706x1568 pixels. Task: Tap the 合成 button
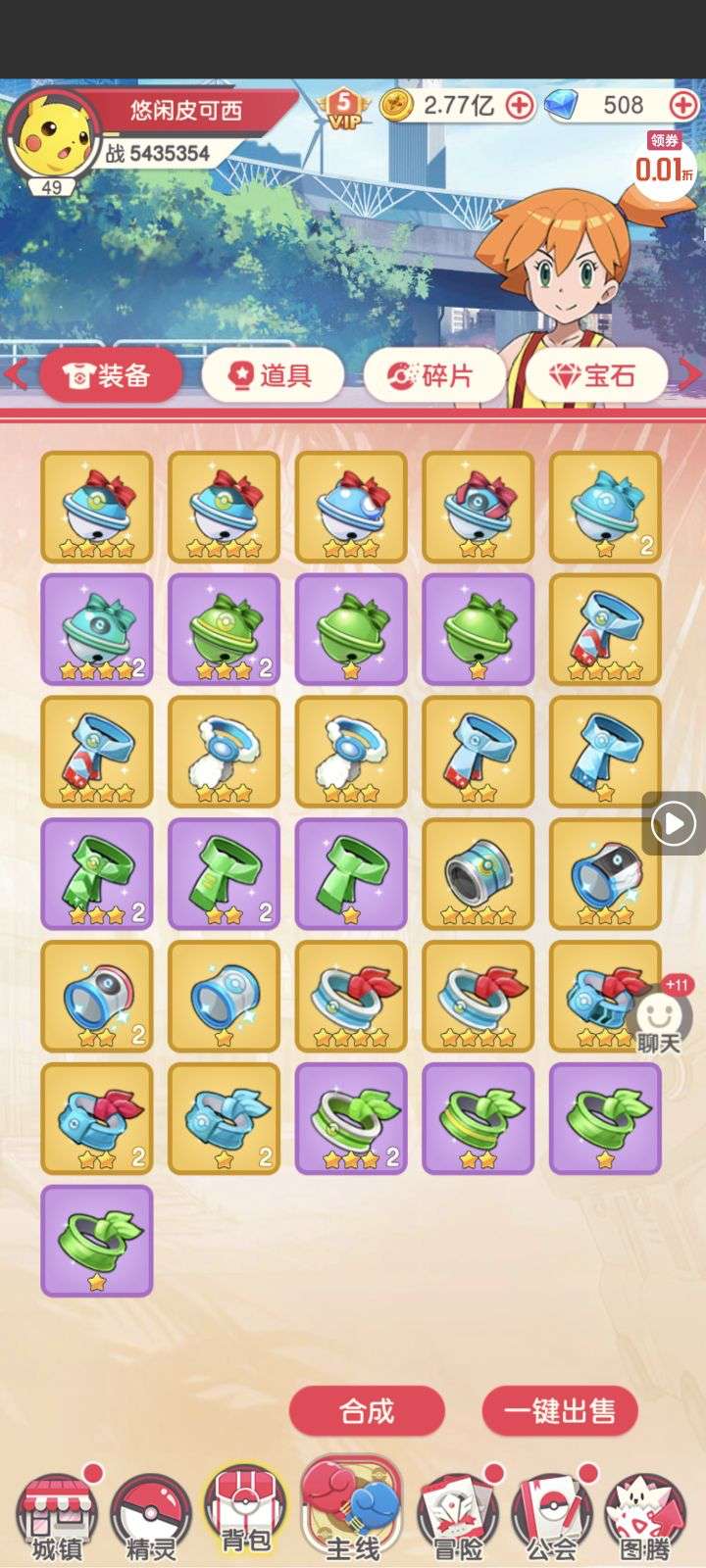pos(367,1411)
